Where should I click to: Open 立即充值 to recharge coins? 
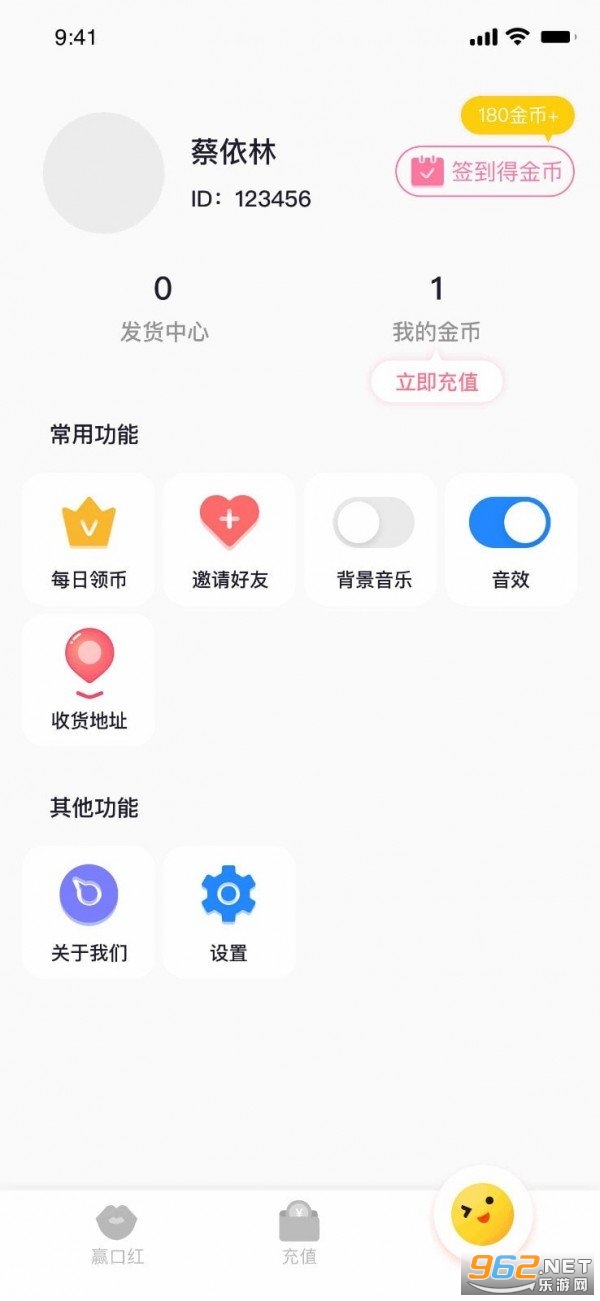coord(437,382)
